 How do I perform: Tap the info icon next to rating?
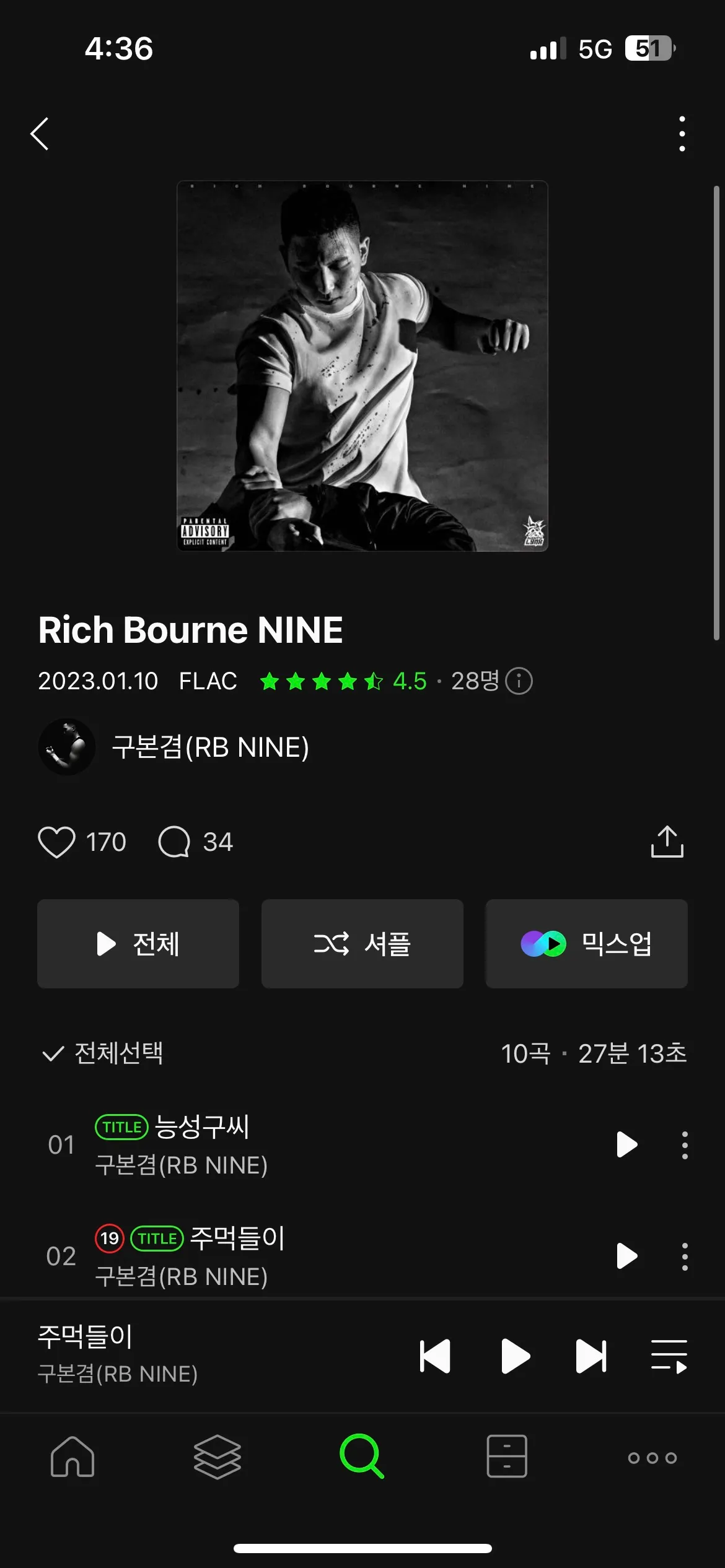[519, 681]
